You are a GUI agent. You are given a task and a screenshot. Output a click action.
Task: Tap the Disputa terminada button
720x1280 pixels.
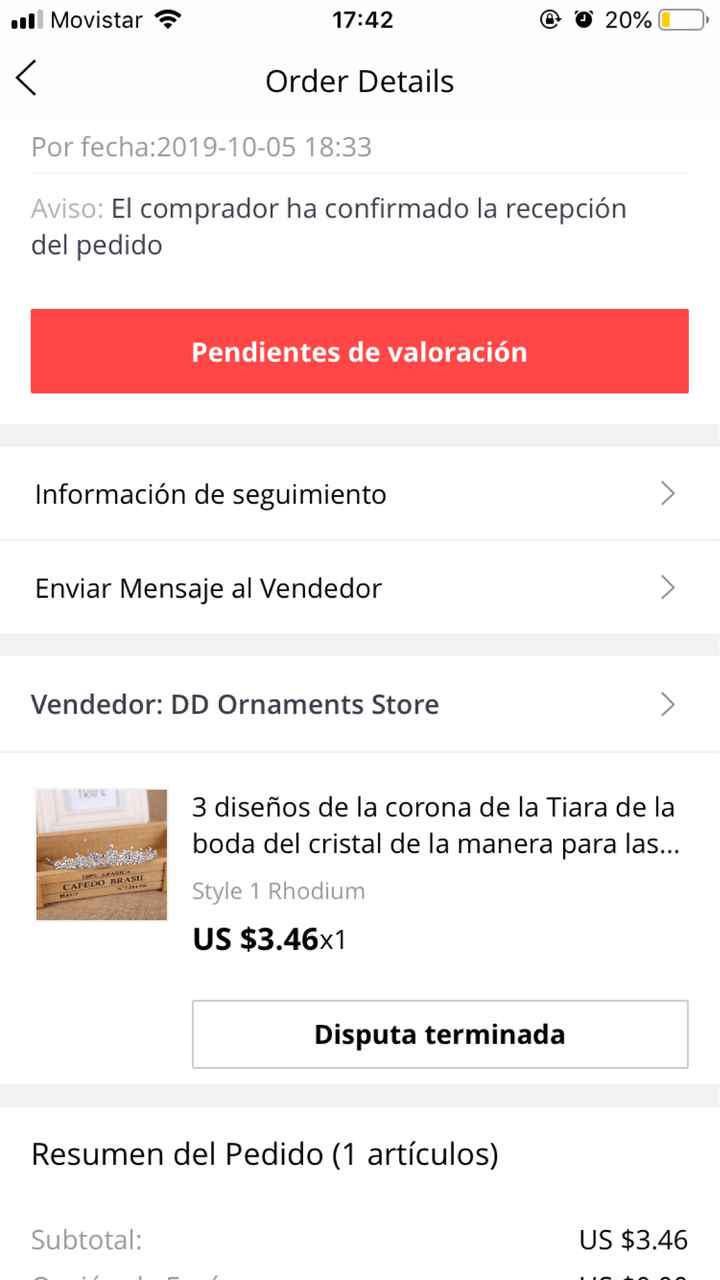[x=440, y=1034]
